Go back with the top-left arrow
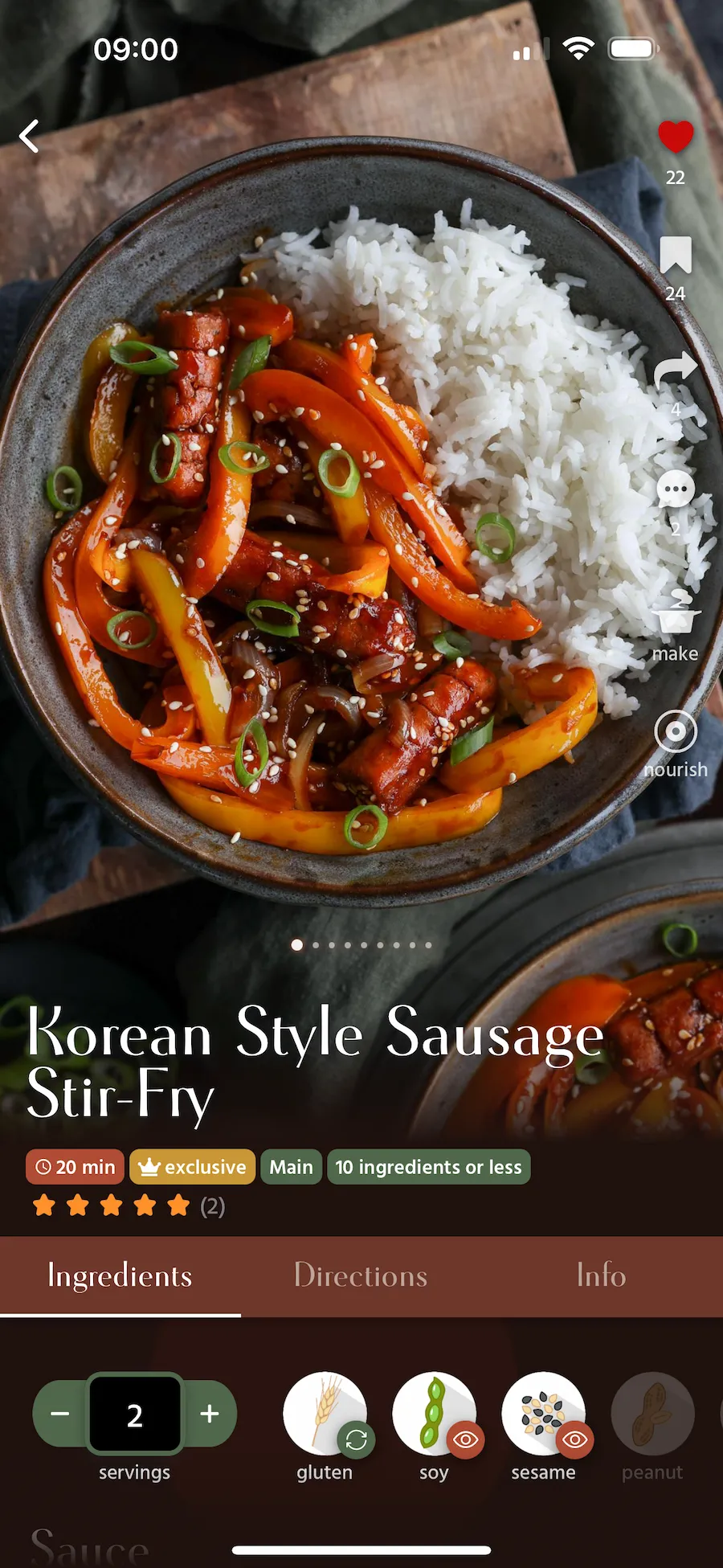723x1568 pixels. coord(30,137)
